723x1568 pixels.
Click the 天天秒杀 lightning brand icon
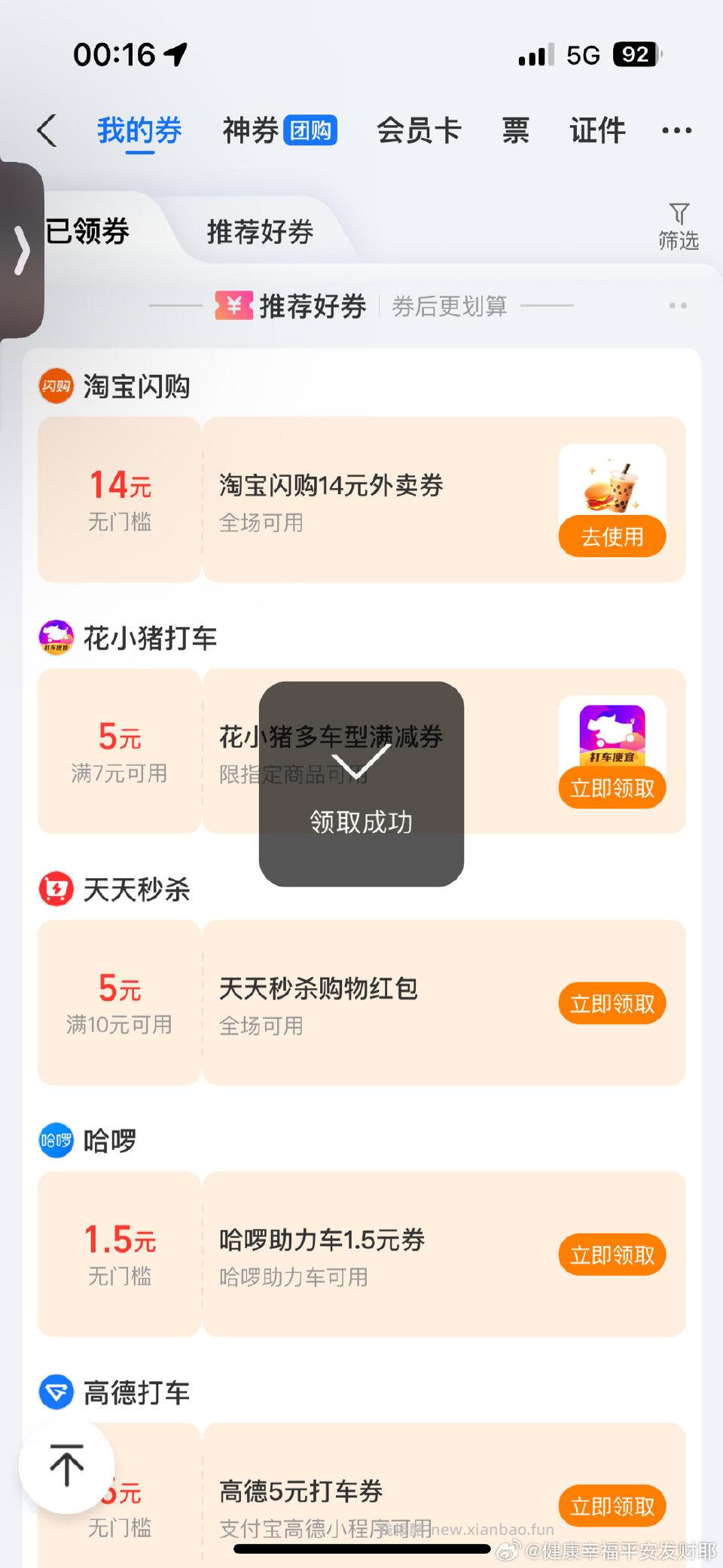pyautogui.click(x=55, y=889)
